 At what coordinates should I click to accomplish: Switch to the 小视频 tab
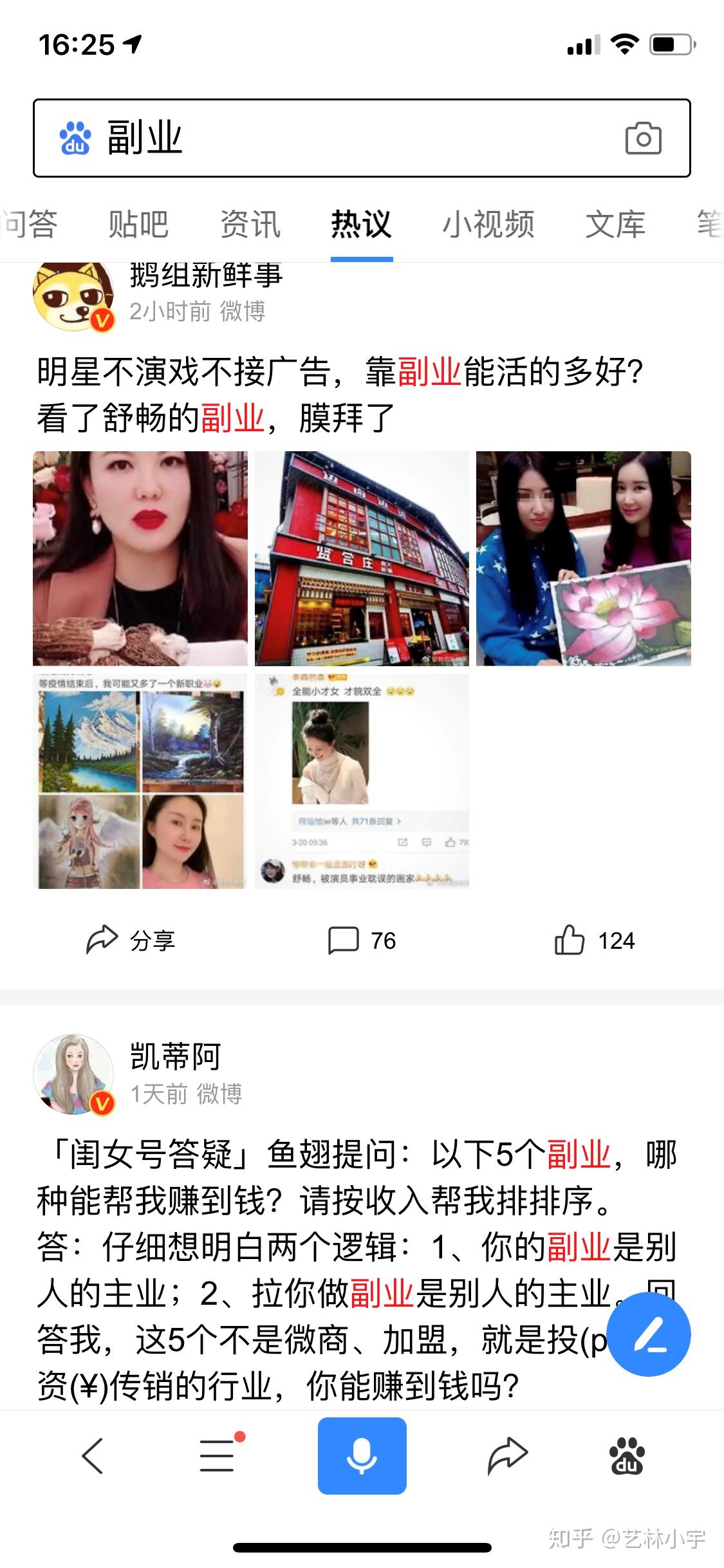tap(489, 225)
